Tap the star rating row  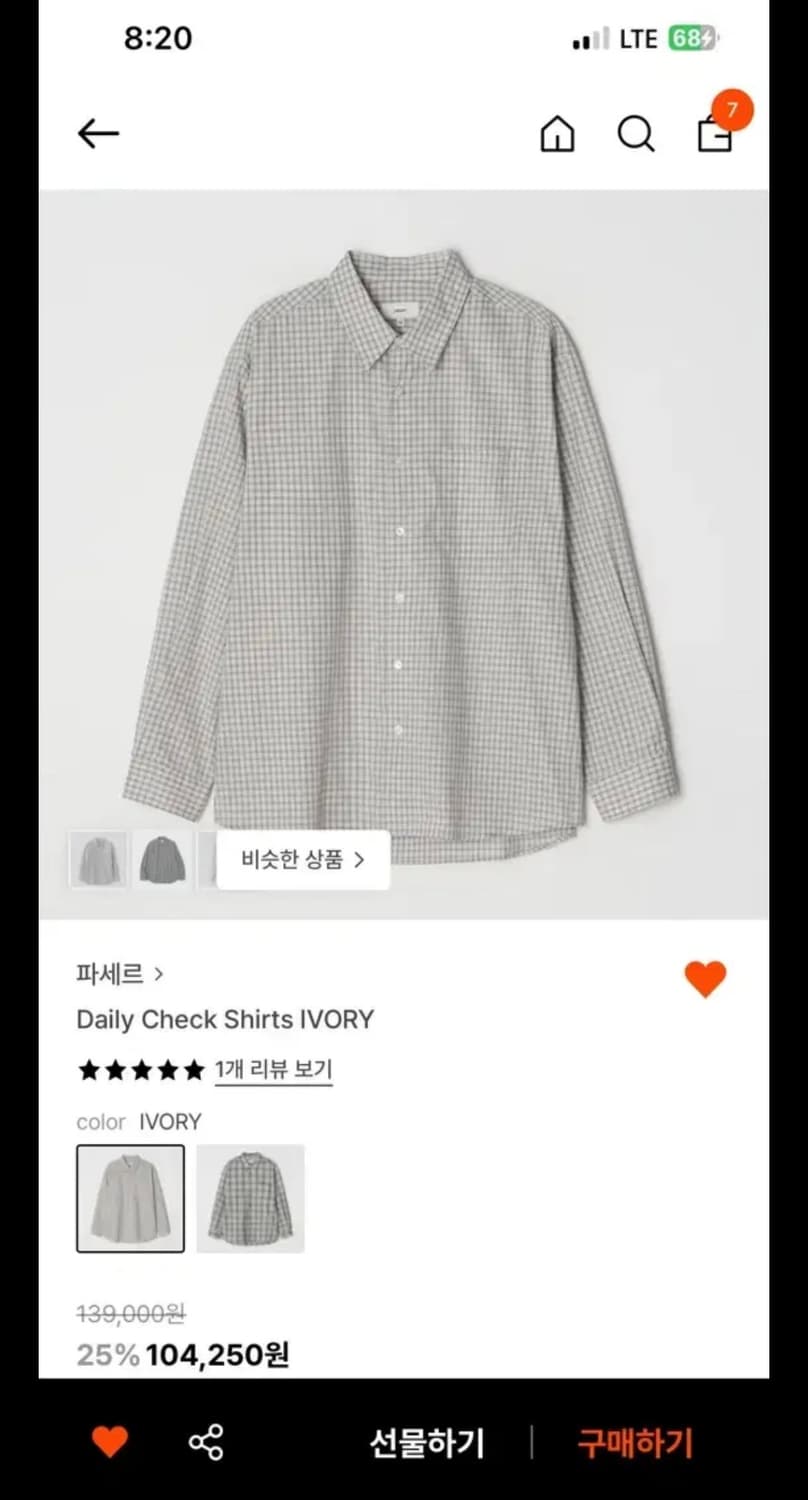pos(140,1069)
